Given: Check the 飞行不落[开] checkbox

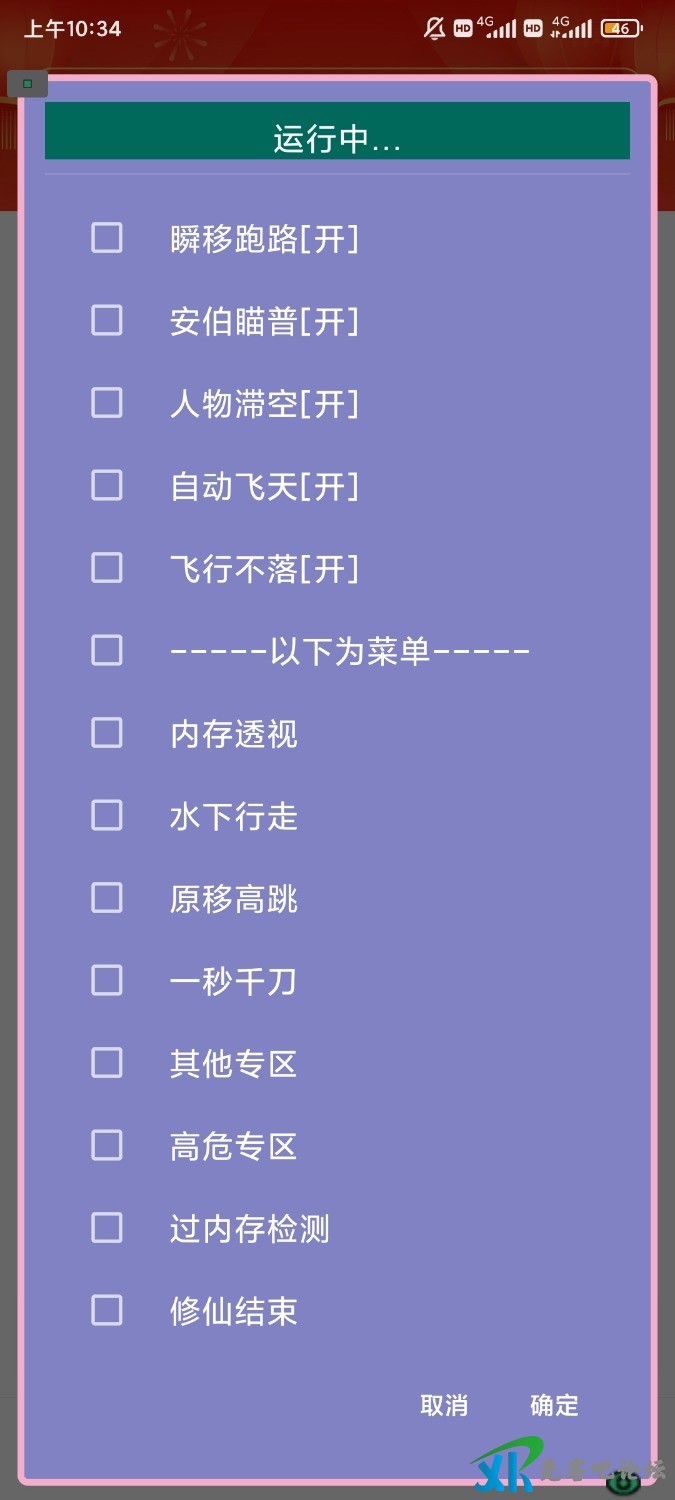Looking at the screenshot, I should tap(107, 568).
